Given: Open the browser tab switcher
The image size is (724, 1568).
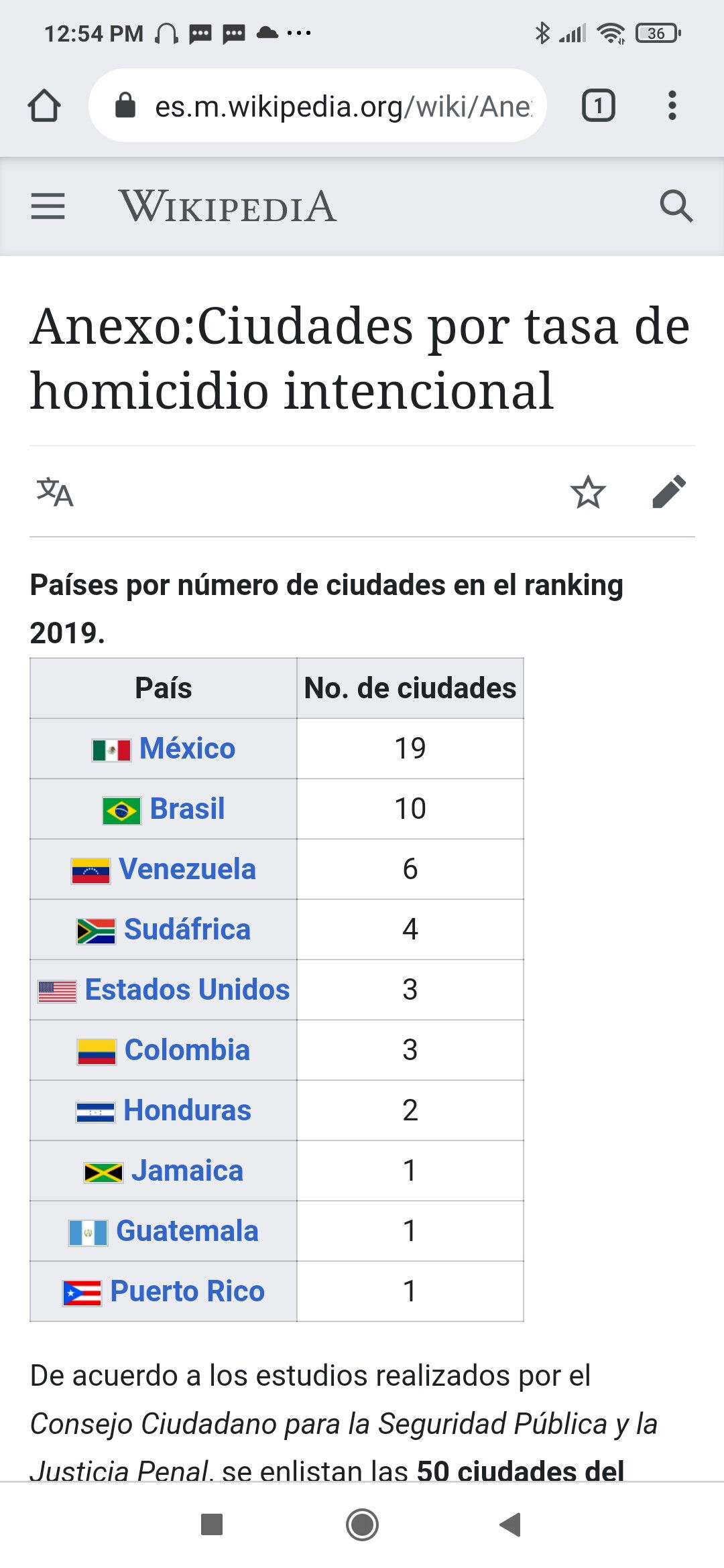Looking at the screenshot, I should tap(598, 106).
